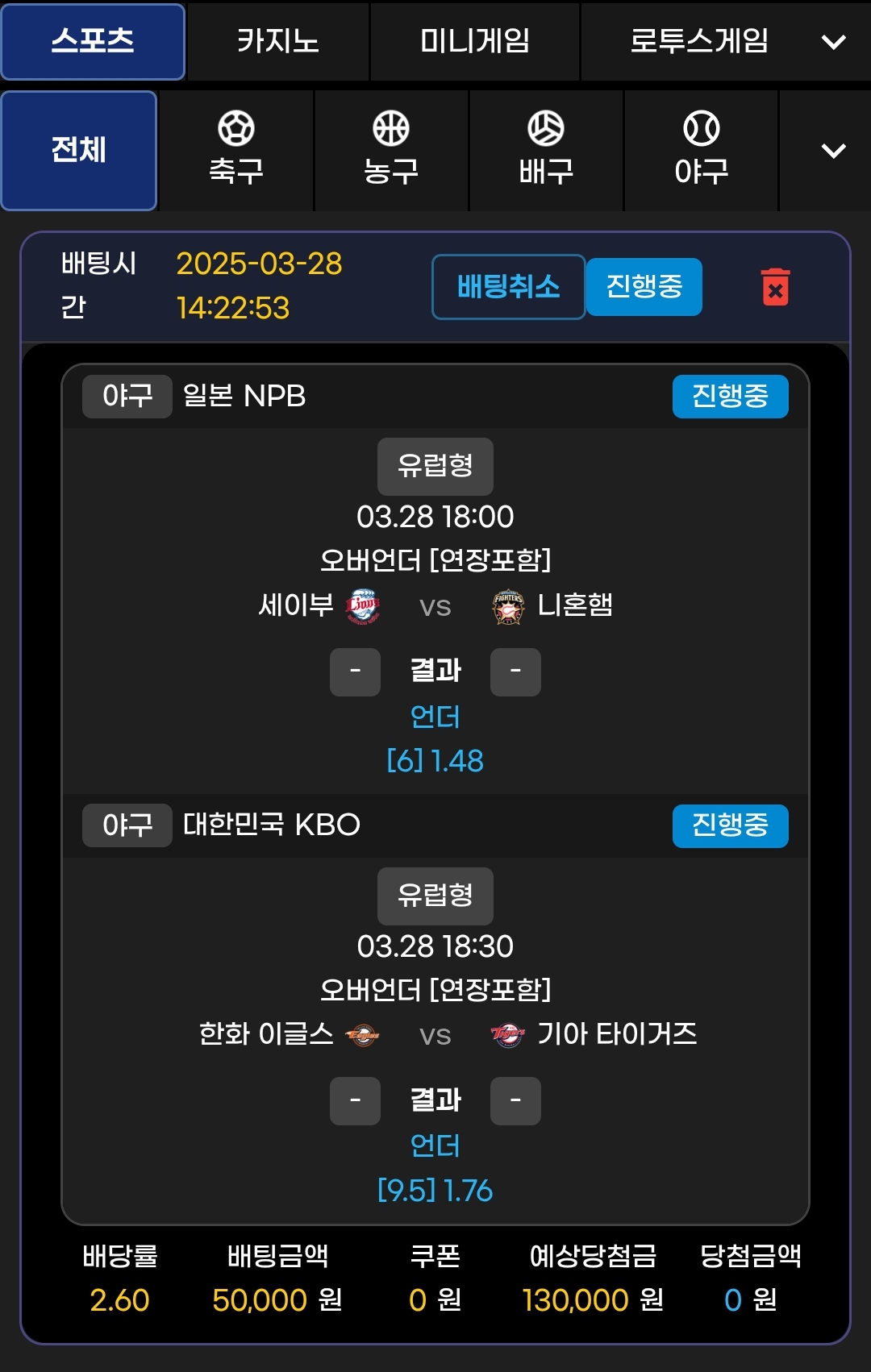Tap 배팅취소 to cancel the bet
The width and height of the screenshot is (871, 1372).
508,287
